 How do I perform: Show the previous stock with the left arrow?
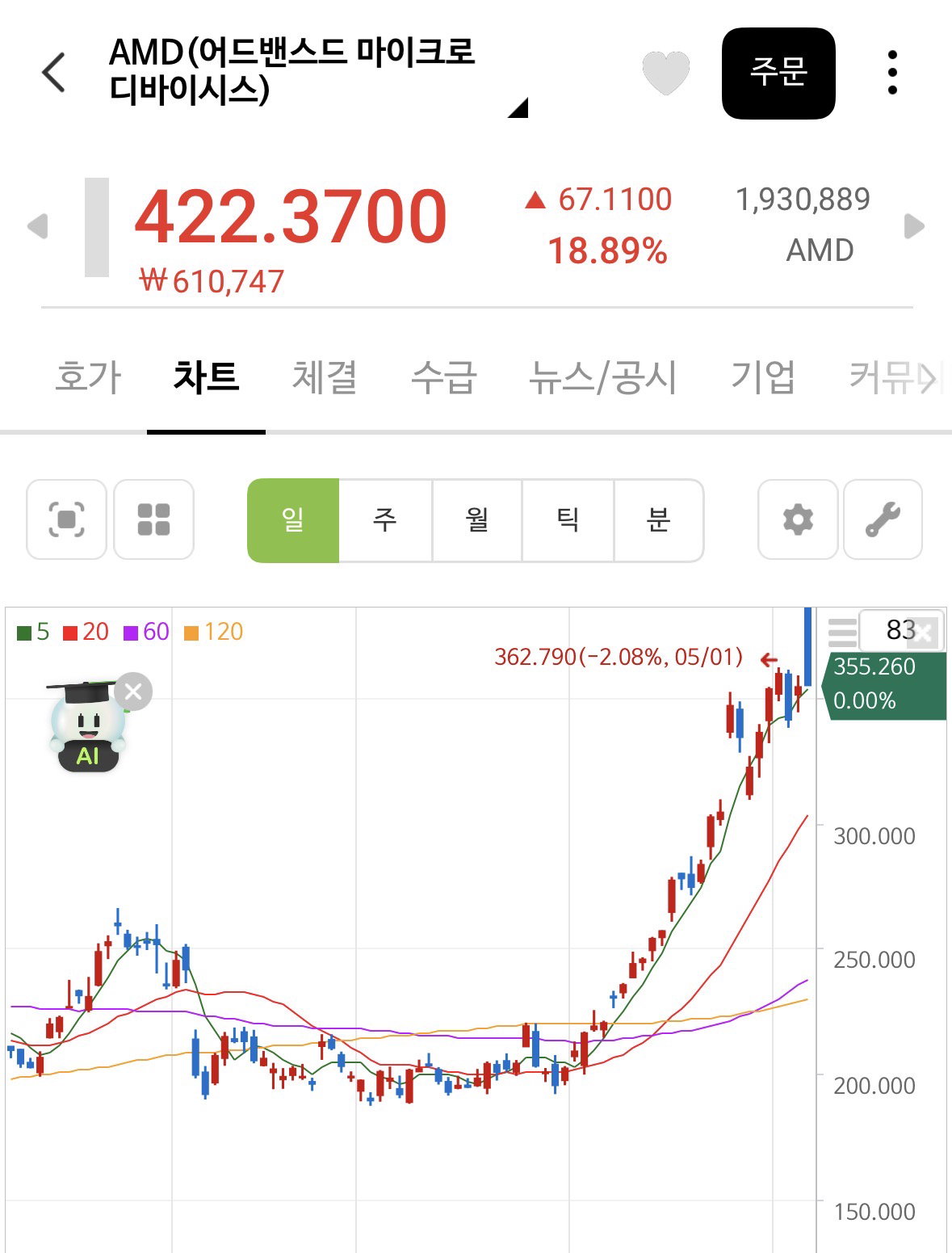[x=37, y=226]
